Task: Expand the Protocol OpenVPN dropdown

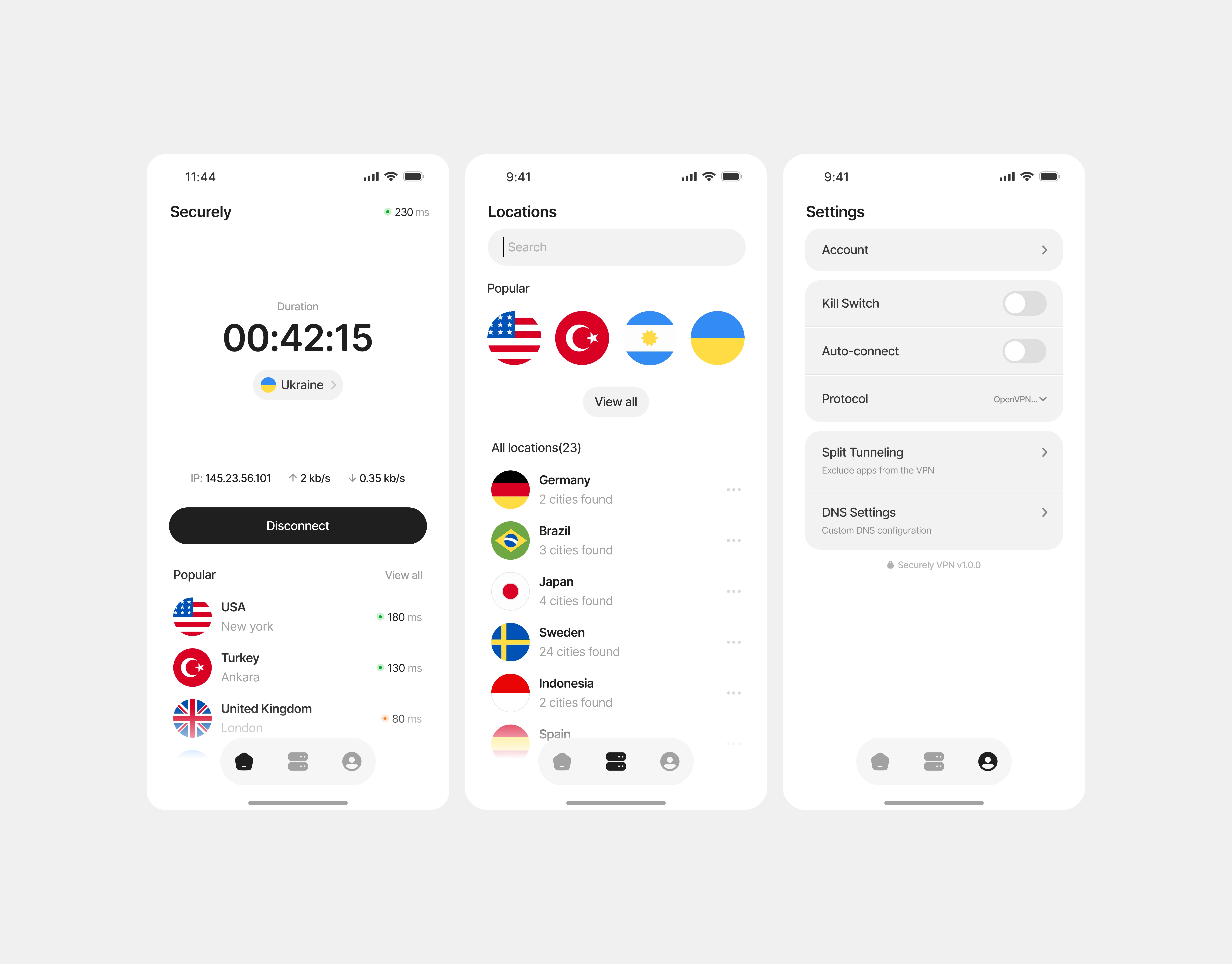Action: 1019,399
